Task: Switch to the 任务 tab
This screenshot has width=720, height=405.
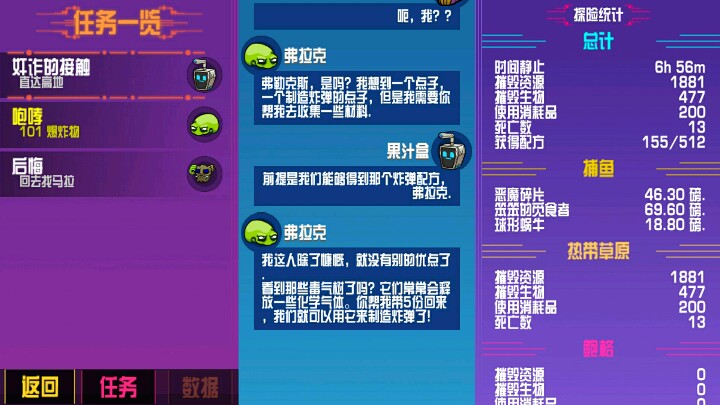Action: pyautogui.click(x=118, y=387)
